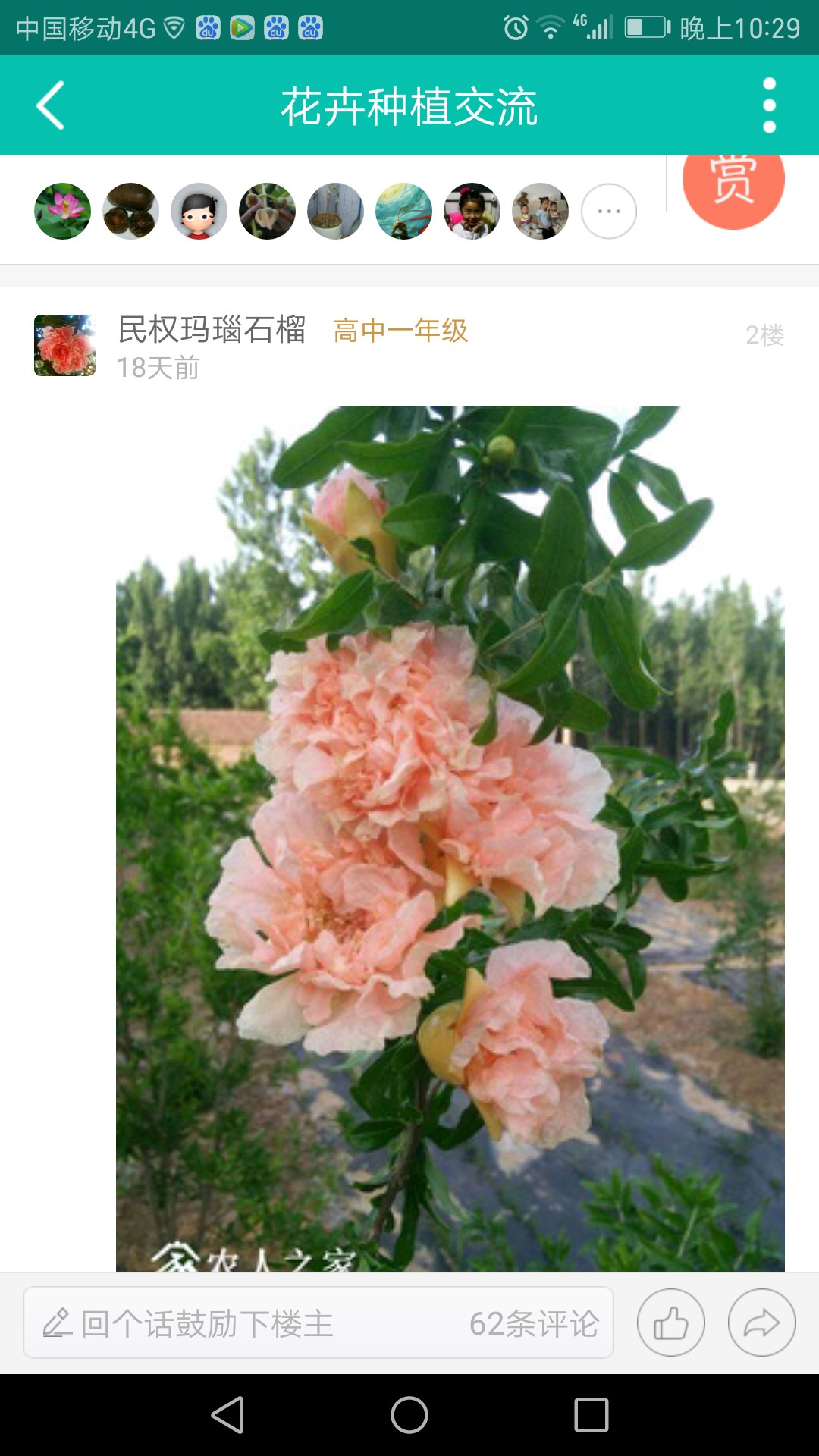Show more reward givers via the ellipsis circle

point(609,212)
